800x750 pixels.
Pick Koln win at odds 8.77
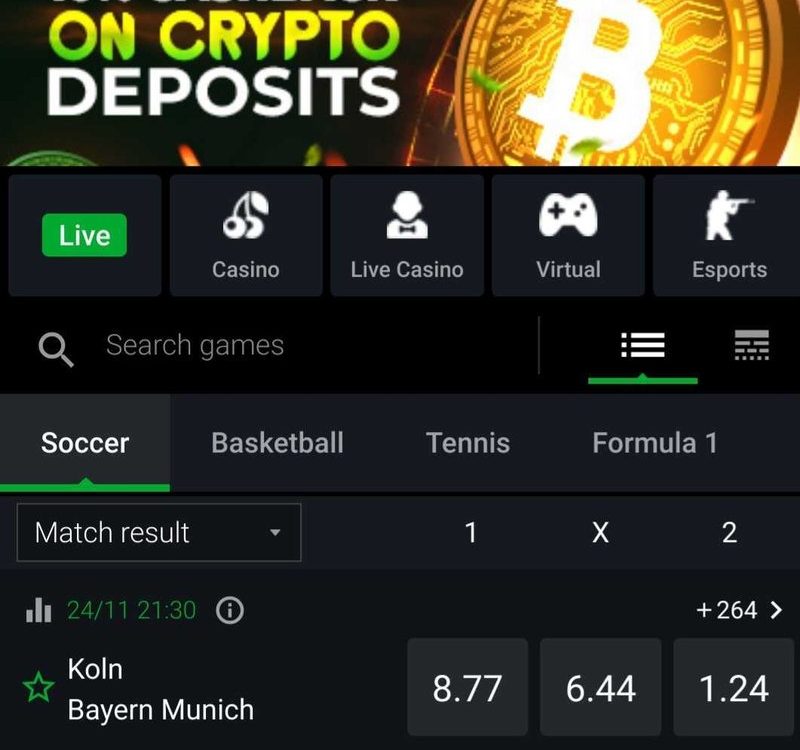[467, 687]
